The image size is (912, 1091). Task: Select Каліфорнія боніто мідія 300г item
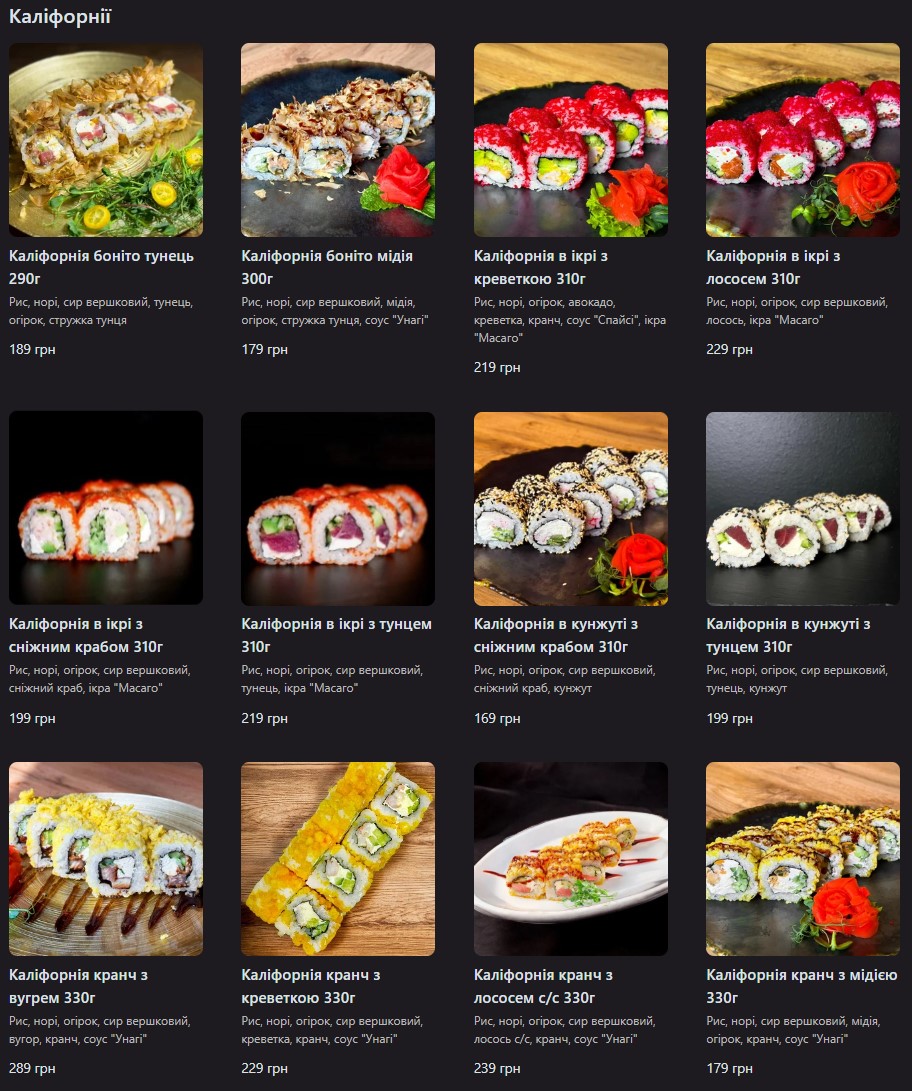point(337,140)
